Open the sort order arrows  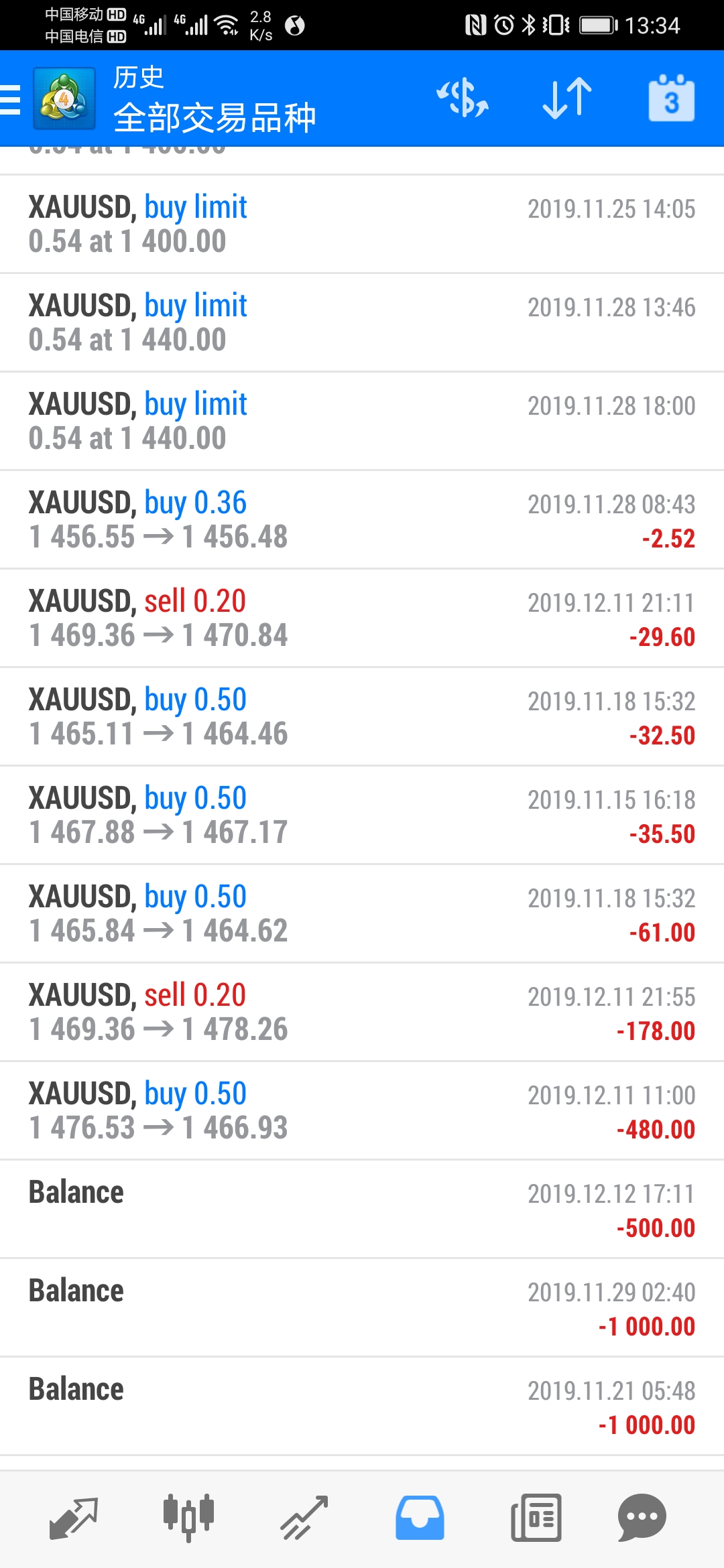[x=567, y=99]
